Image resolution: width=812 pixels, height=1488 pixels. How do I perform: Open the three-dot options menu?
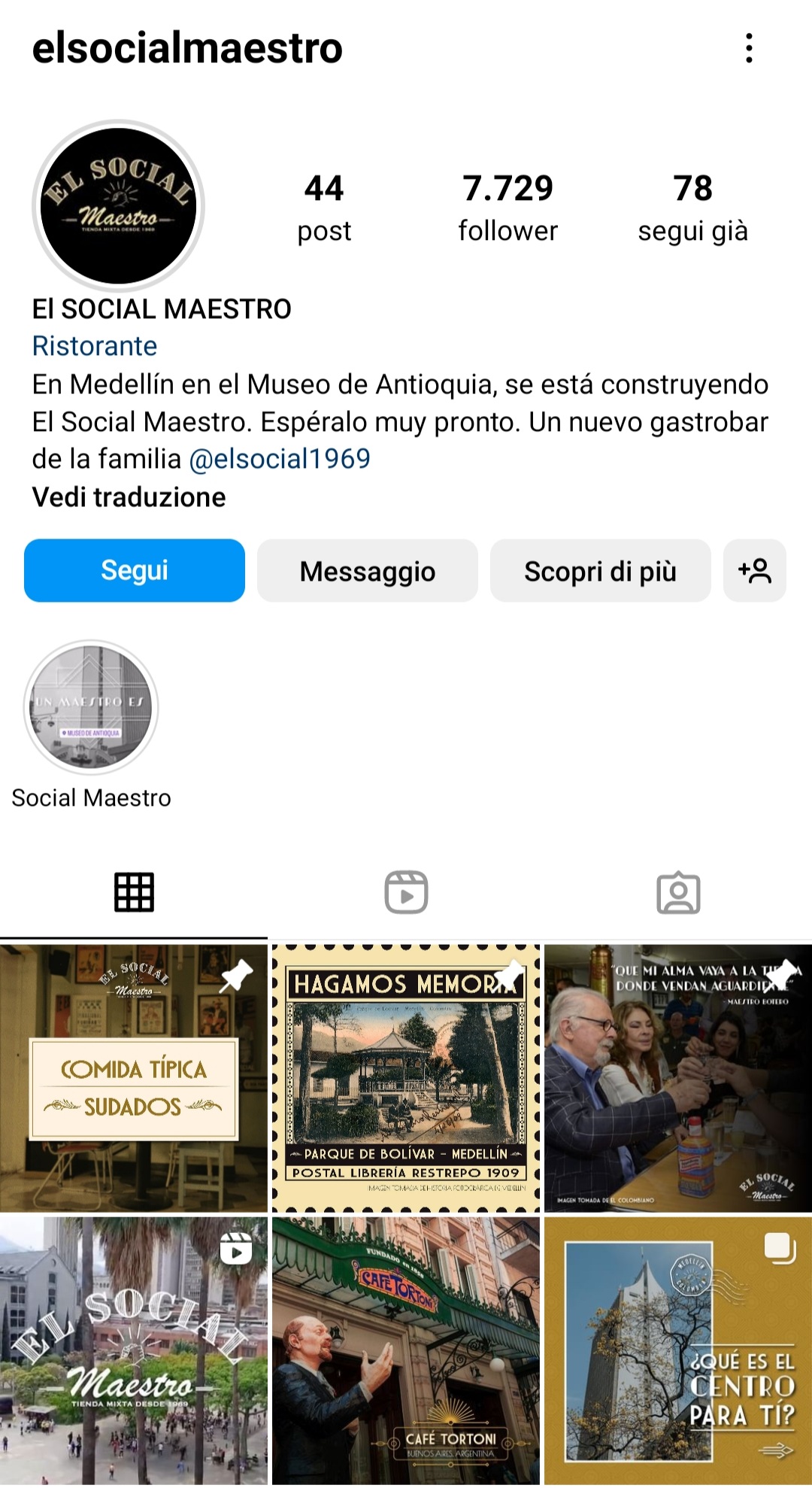[x=749, y=47]
